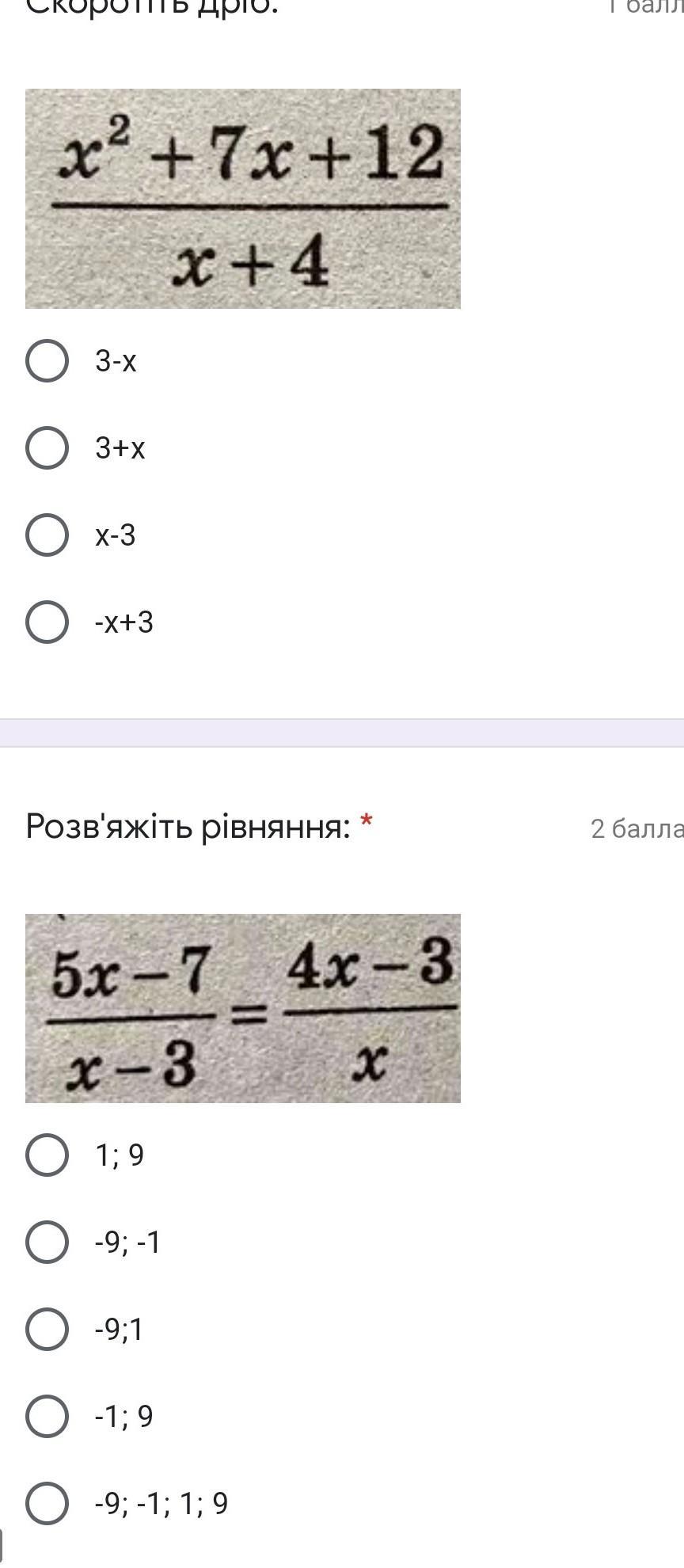684x1568 pixels.
Task: Mark x-3 as the simplified fraction
Action: pos(47,535)
